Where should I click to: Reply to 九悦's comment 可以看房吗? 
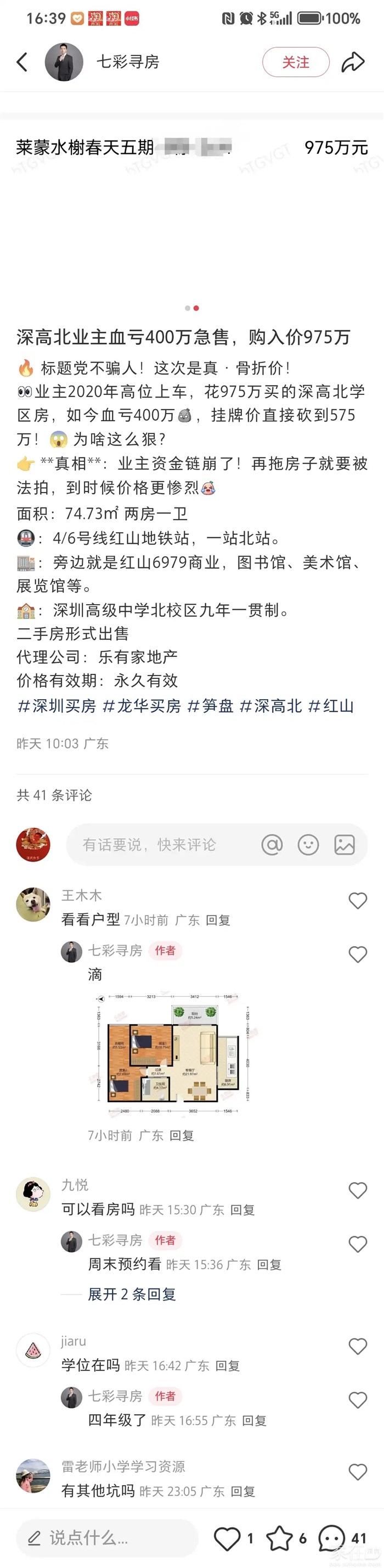click(x=242, y=1210)
